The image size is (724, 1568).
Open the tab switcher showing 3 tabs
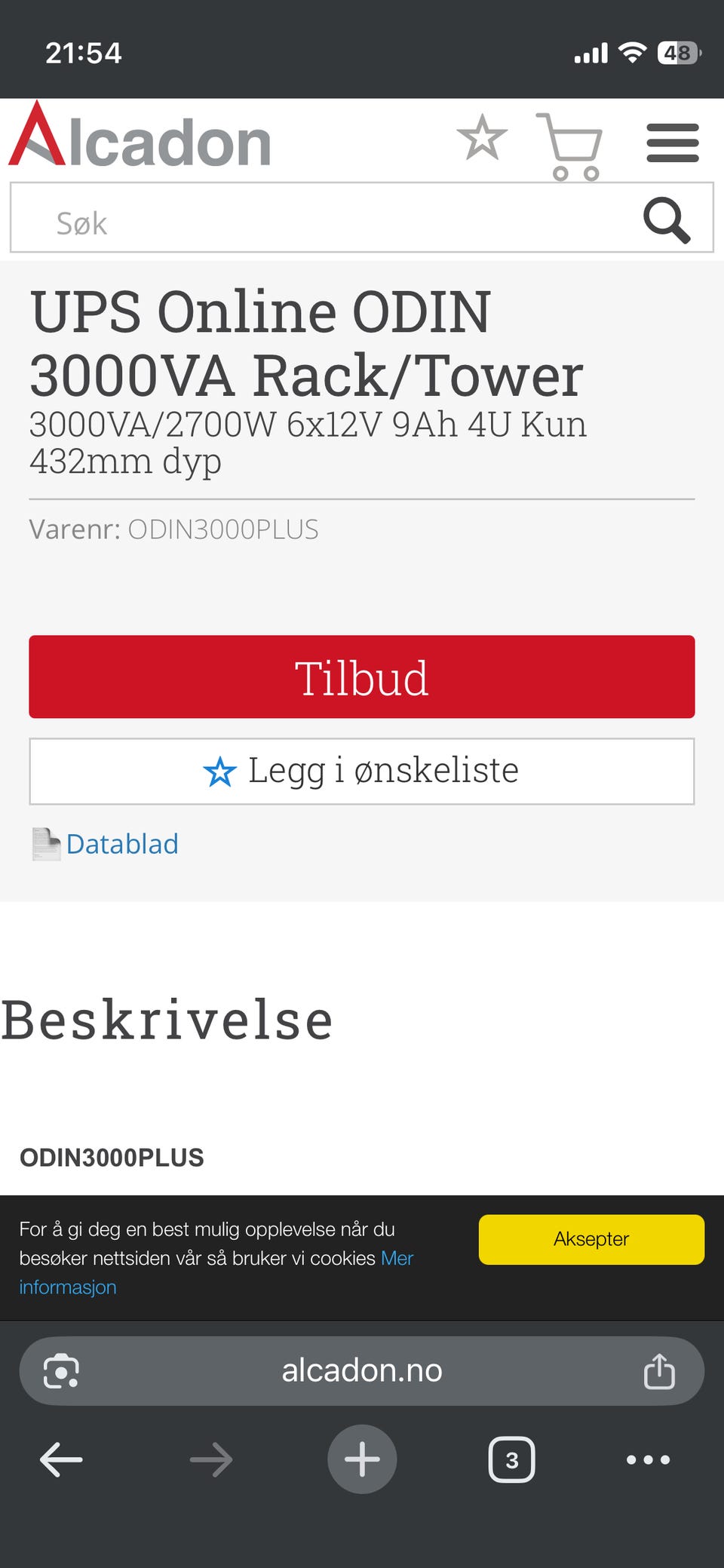511,1458
